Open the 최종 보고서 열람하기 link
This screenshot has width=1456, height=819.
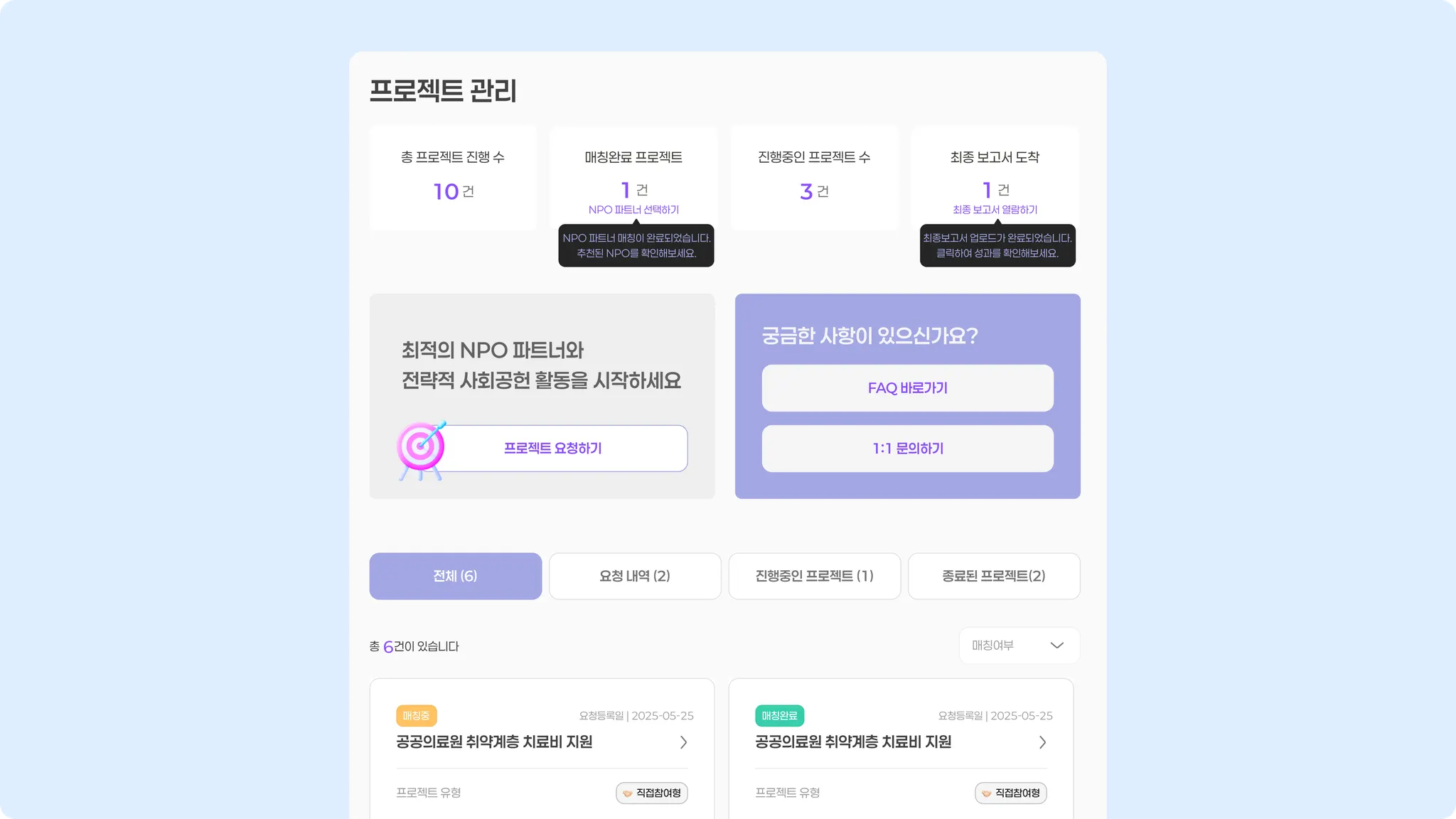click(x=995, y=210)
